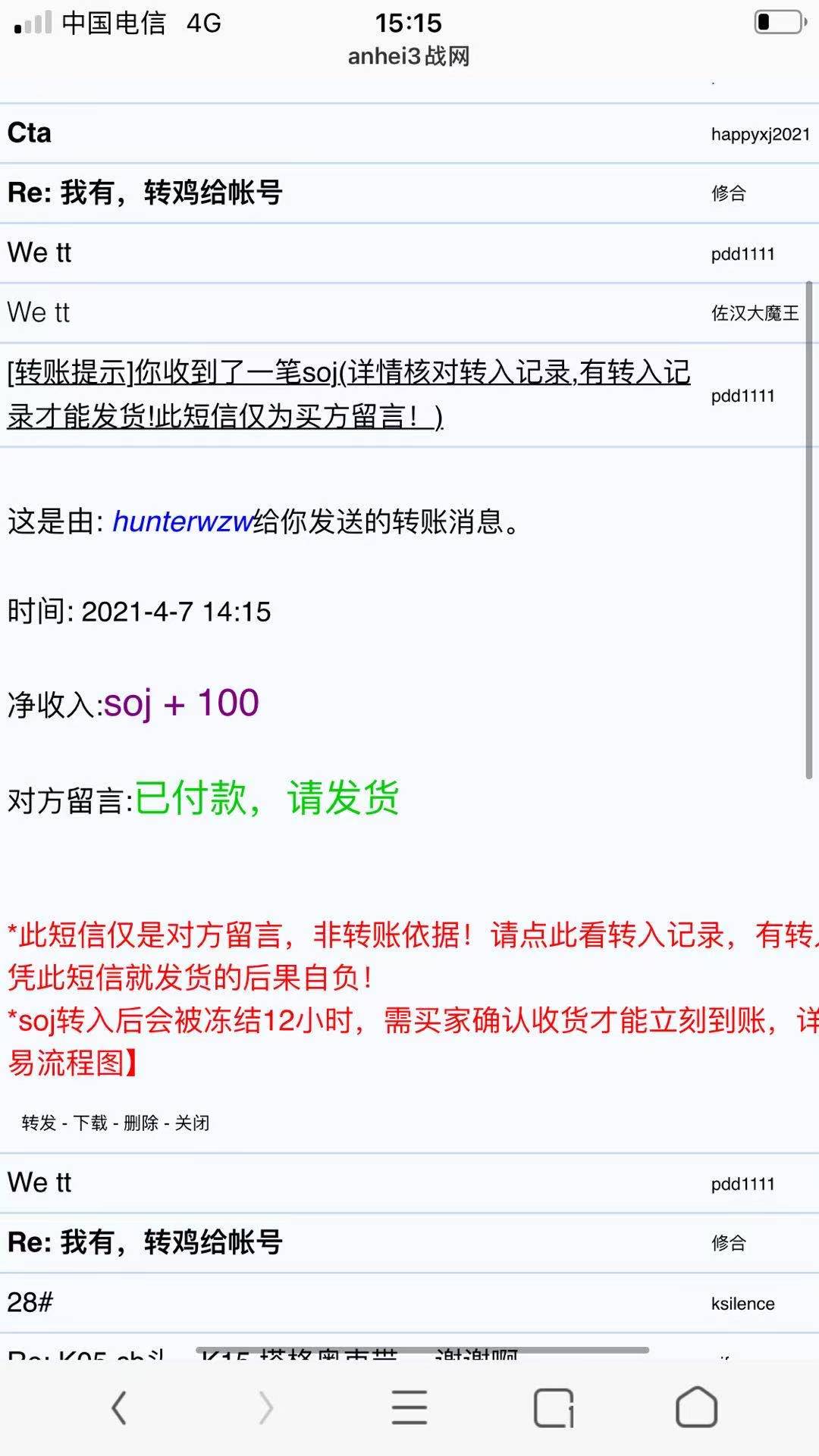Close the open message with 关闭
Screen dimensions: 819x1456
click(x=192, y=1123)
